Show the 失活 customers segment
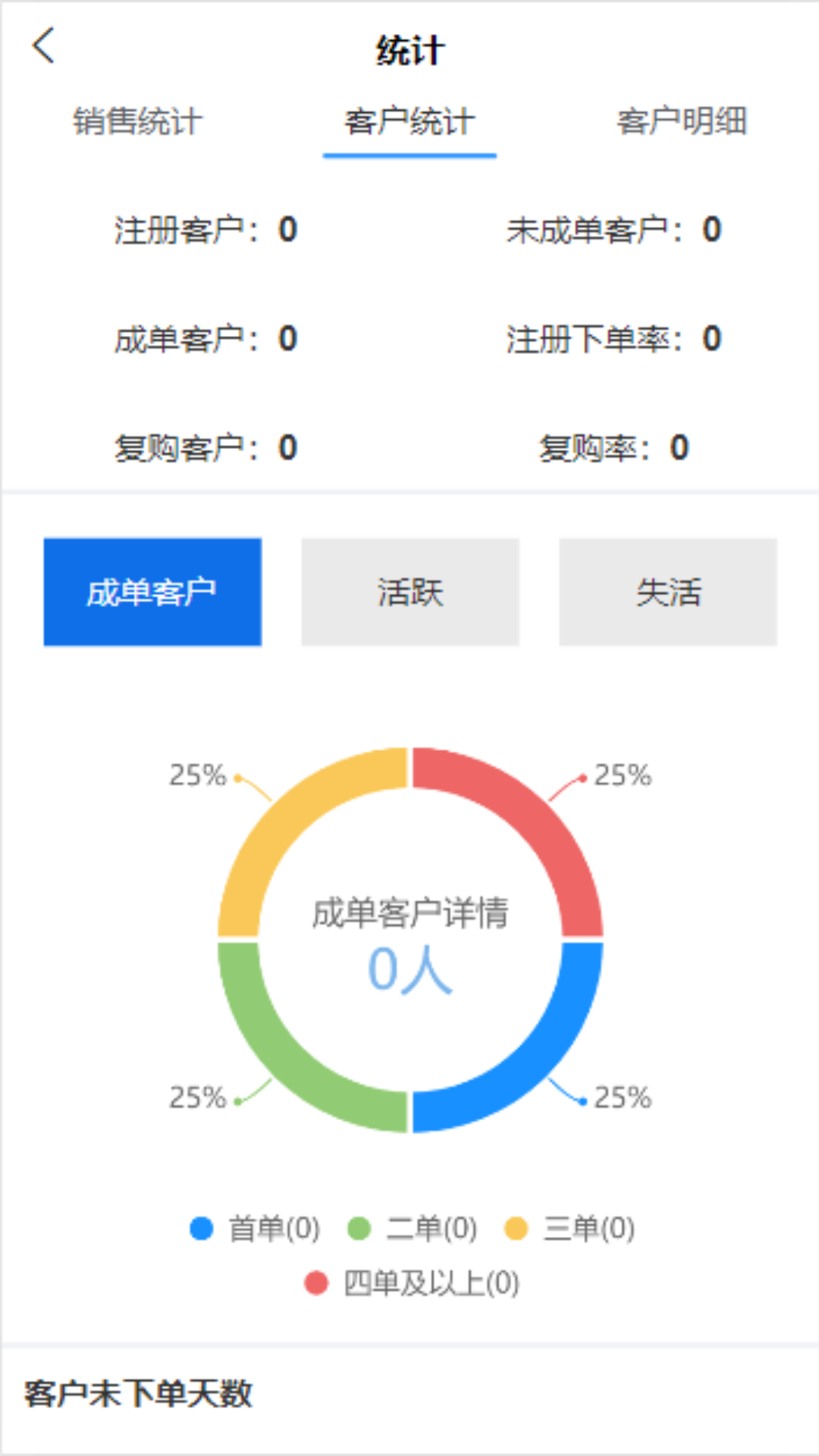The image size is (819, 1456). pos(668,592)
